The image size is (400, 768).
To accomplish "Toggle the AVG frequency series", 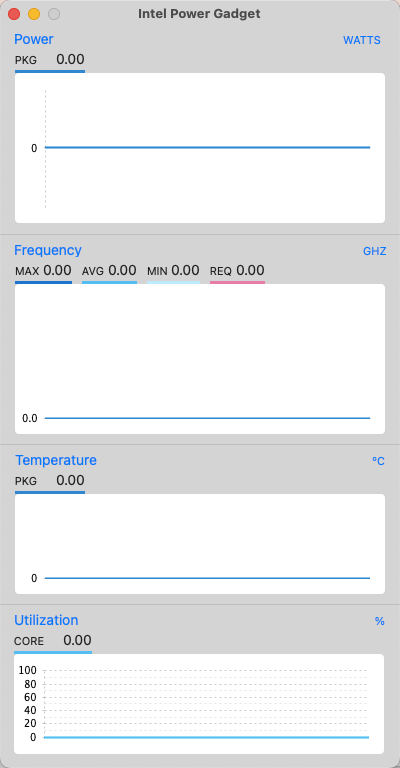I will click(x=109, y=273).
